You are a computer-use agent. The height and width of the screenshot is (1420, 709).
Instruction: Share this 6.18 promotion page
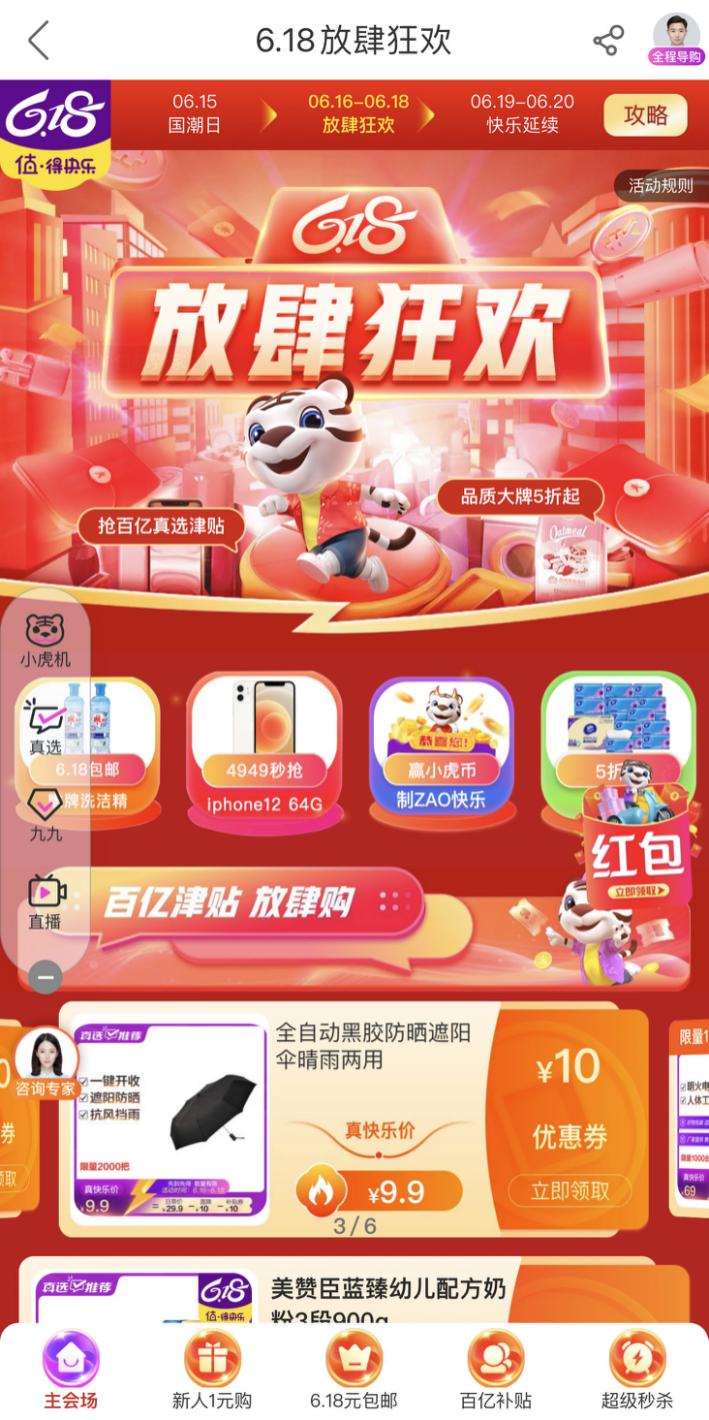[x=608, y=41]
